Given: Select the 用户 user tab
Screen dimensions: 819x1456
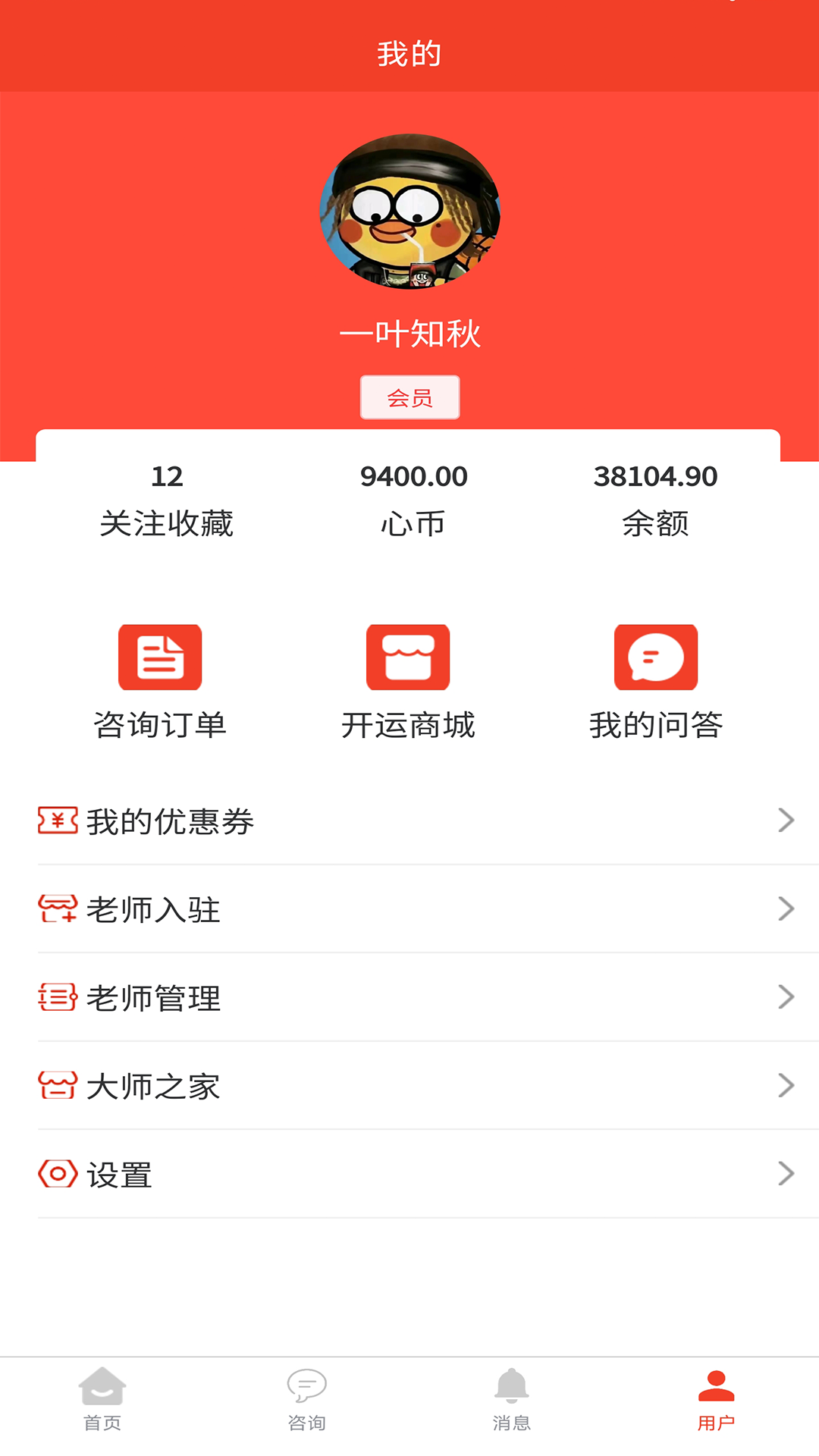Looking at the screenshot, I should click(716, 1400).
